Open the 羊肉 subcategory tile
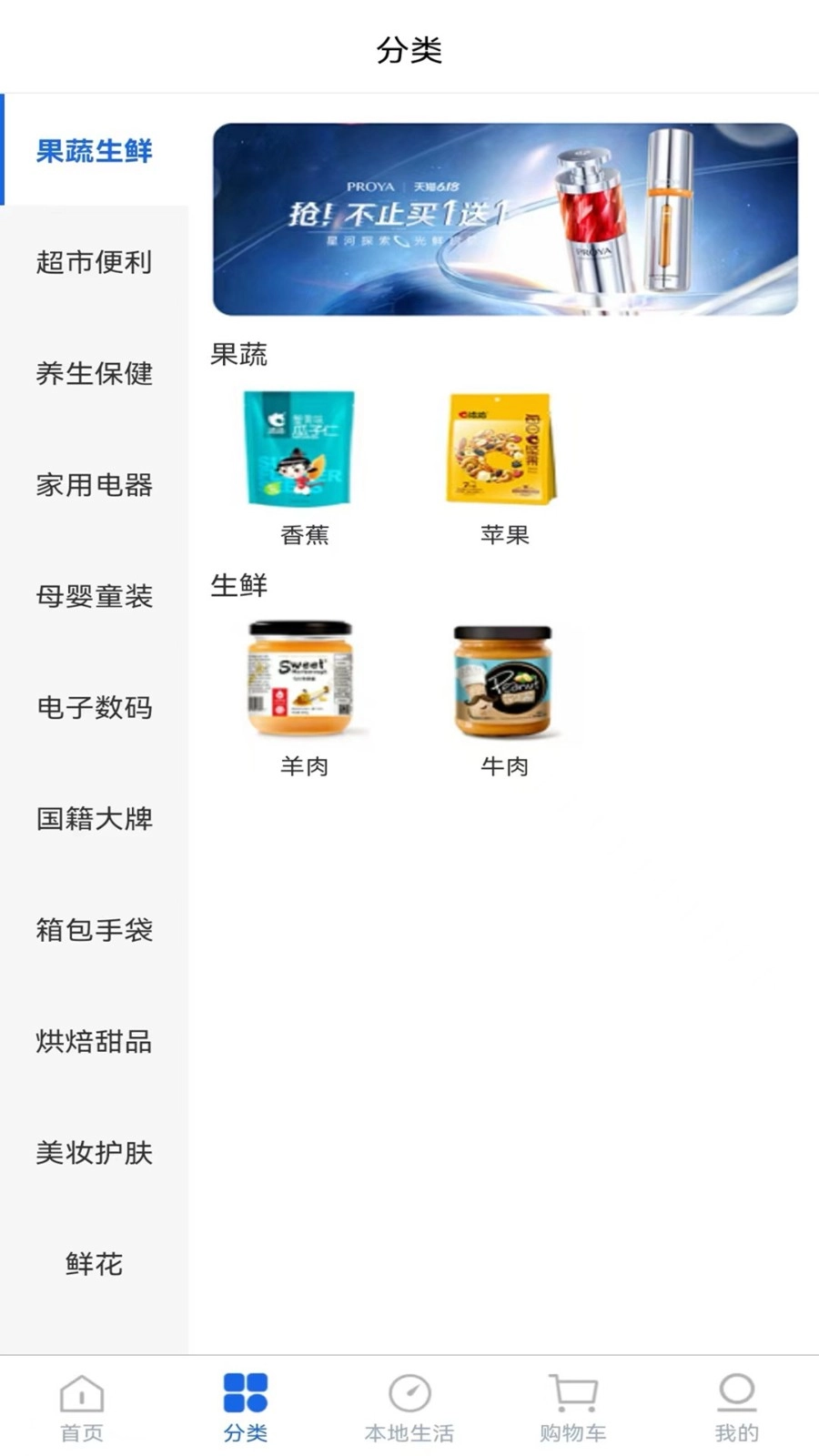Viewport: 819px width, 1456px height. tap(303, 698)
